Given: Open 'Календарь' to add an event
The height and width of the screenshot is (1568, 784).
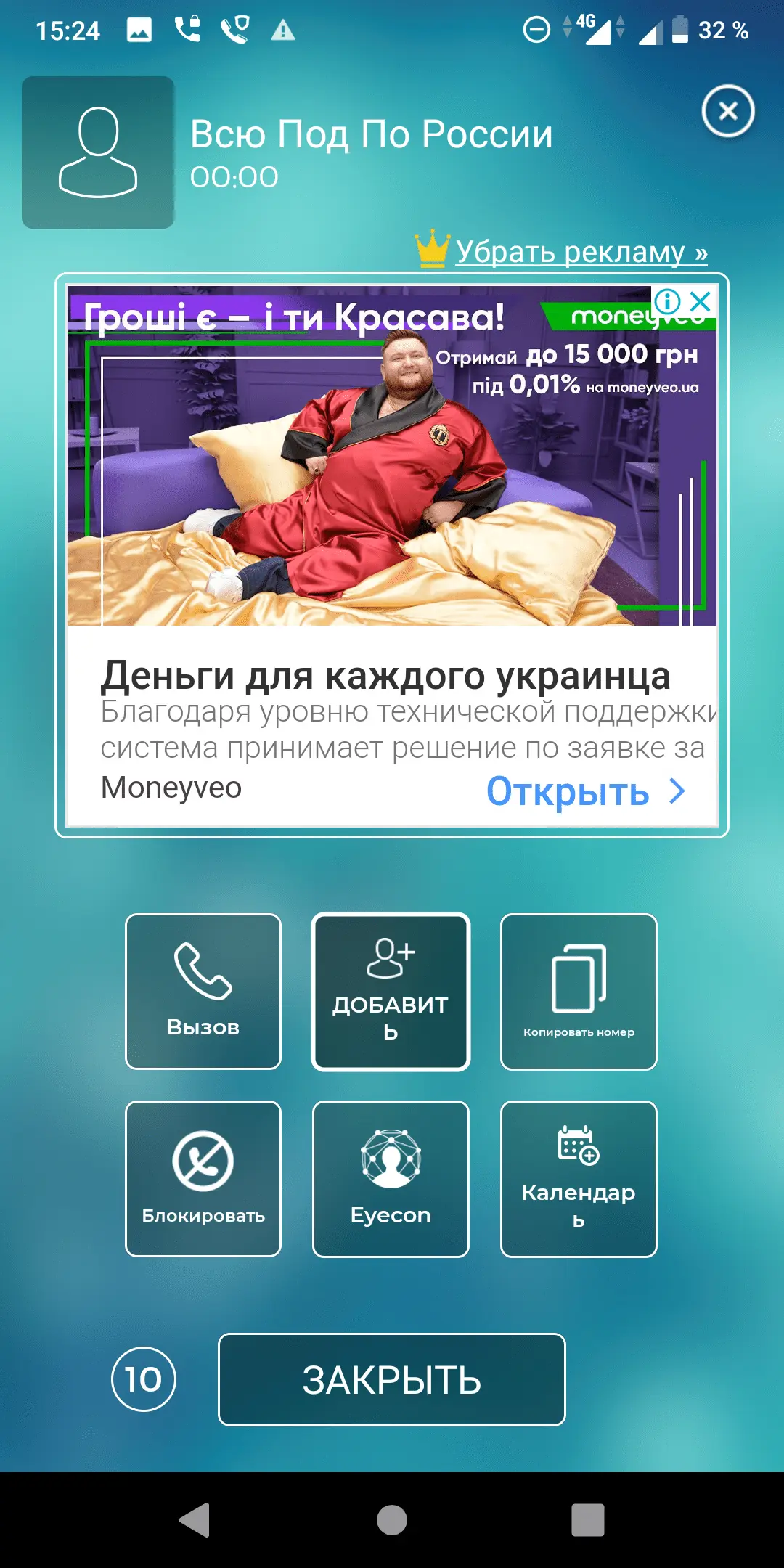Looking at the screenshot, I should point(579,1179).
